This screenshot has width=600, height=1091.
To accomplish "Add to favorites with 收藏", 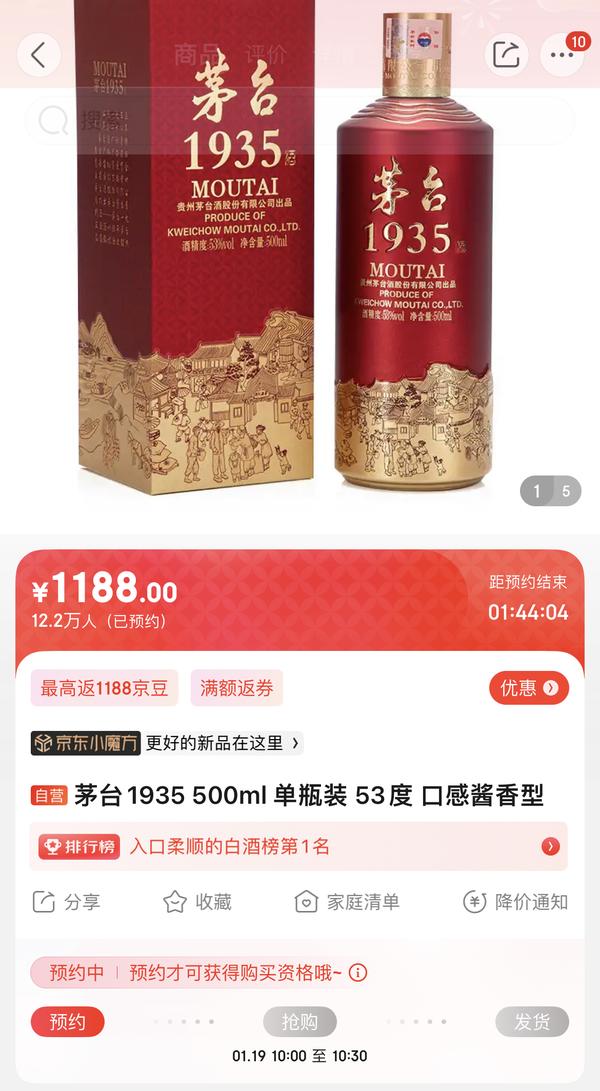I will [197, 902].
